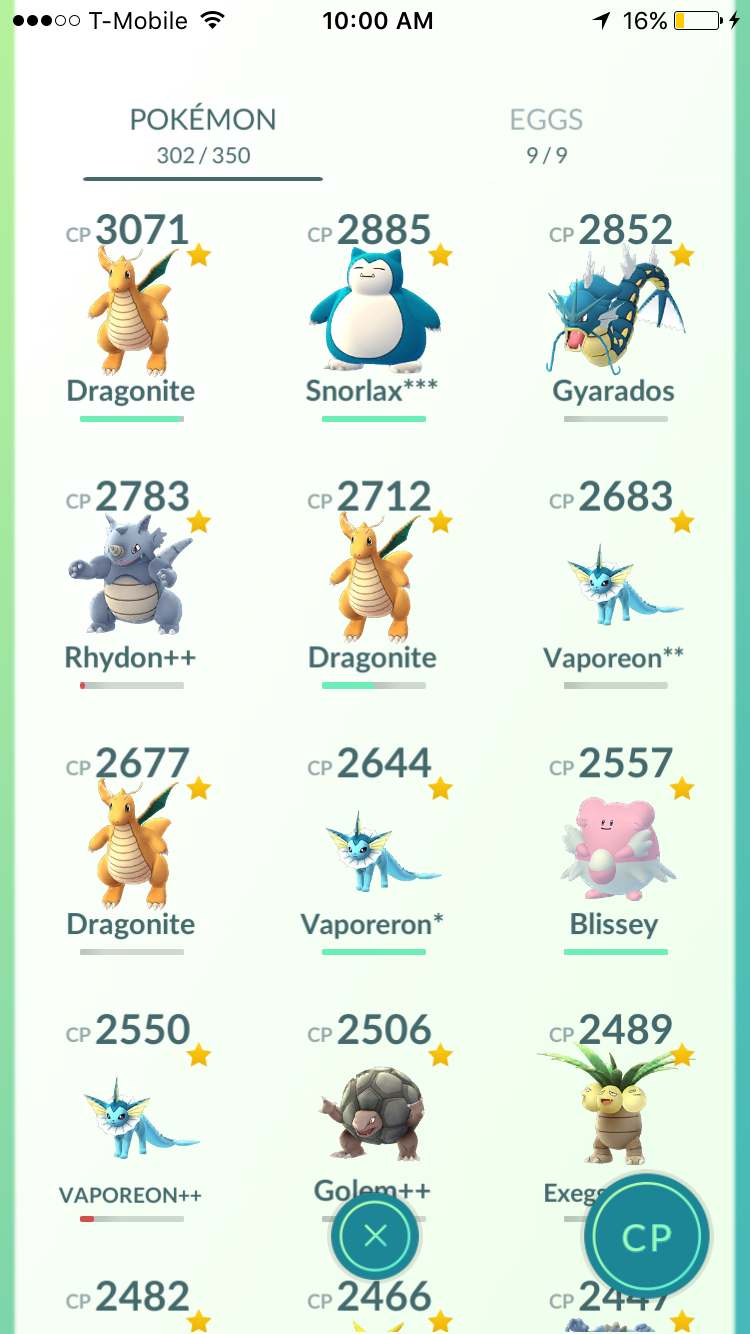Switch to the Eggs tab
The height and width of the screenshot is (1334, 750).
tap(546, 136)
